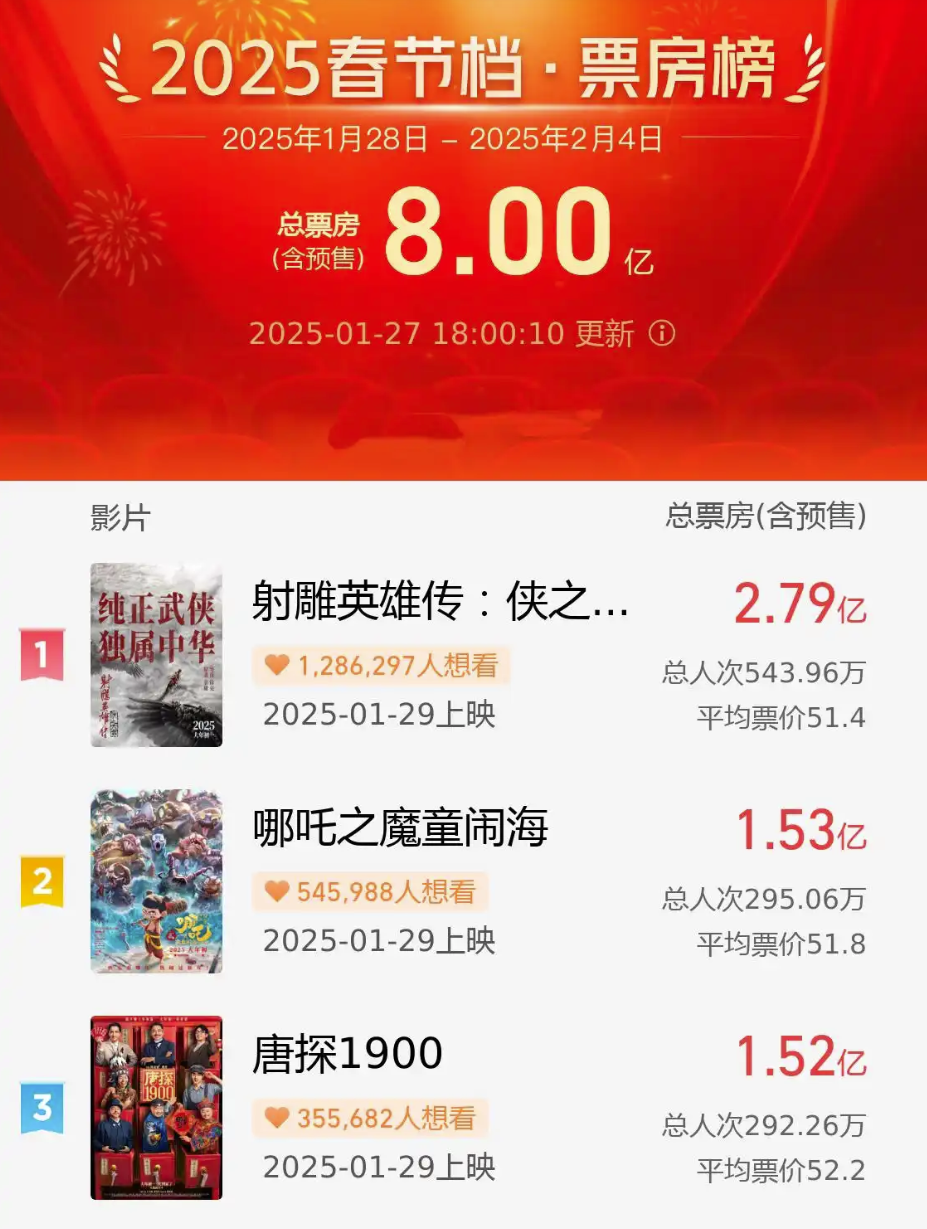View details for 哪吒之魔童闹海
927x1229 pixels.
coord(400,829)
